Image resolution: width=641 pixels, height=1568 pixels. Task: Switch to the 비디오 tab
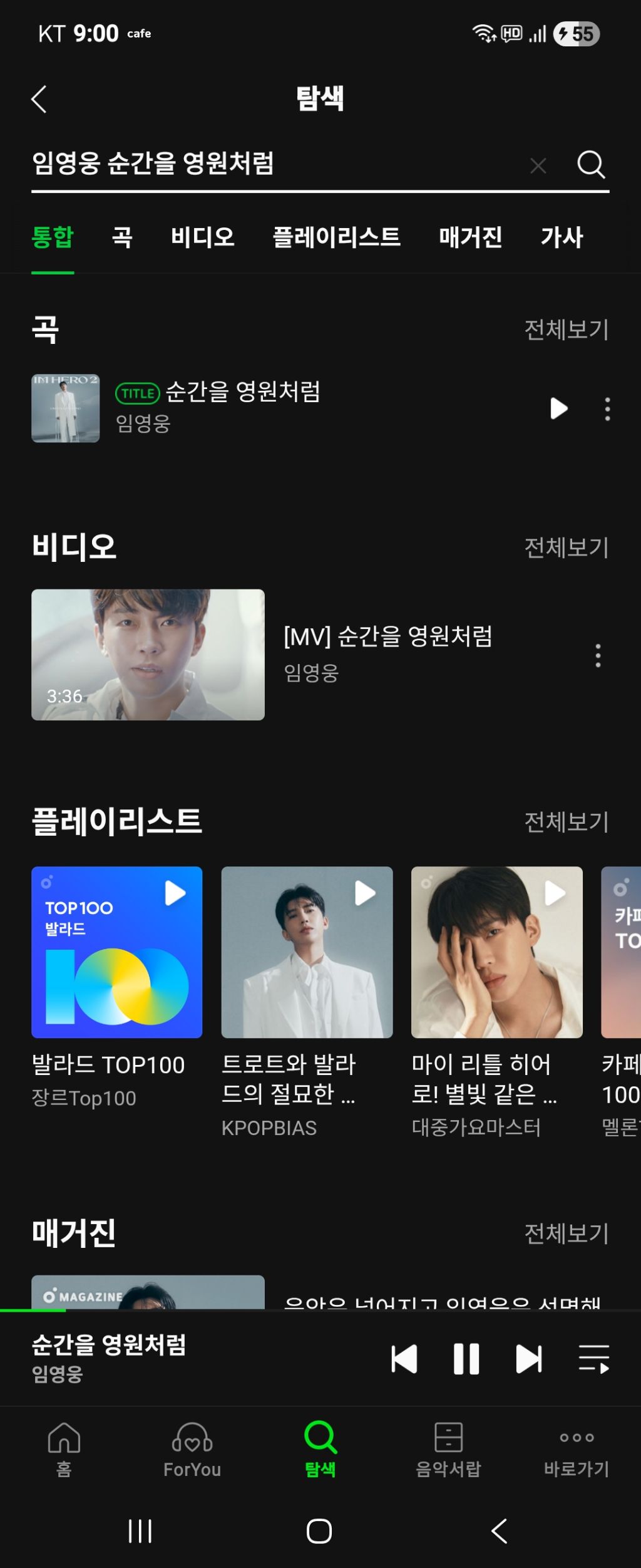click(x=203, y=237)
